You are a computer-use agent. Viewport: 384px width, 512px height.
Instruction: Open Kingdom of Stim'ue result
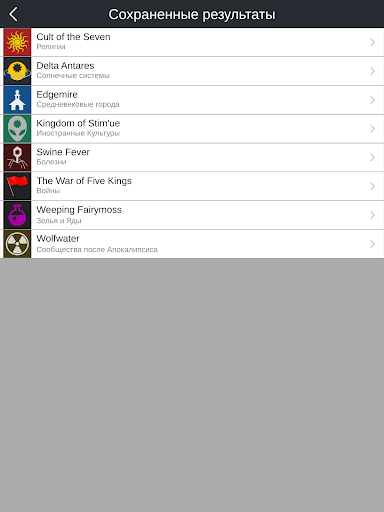tap(192, 129)
